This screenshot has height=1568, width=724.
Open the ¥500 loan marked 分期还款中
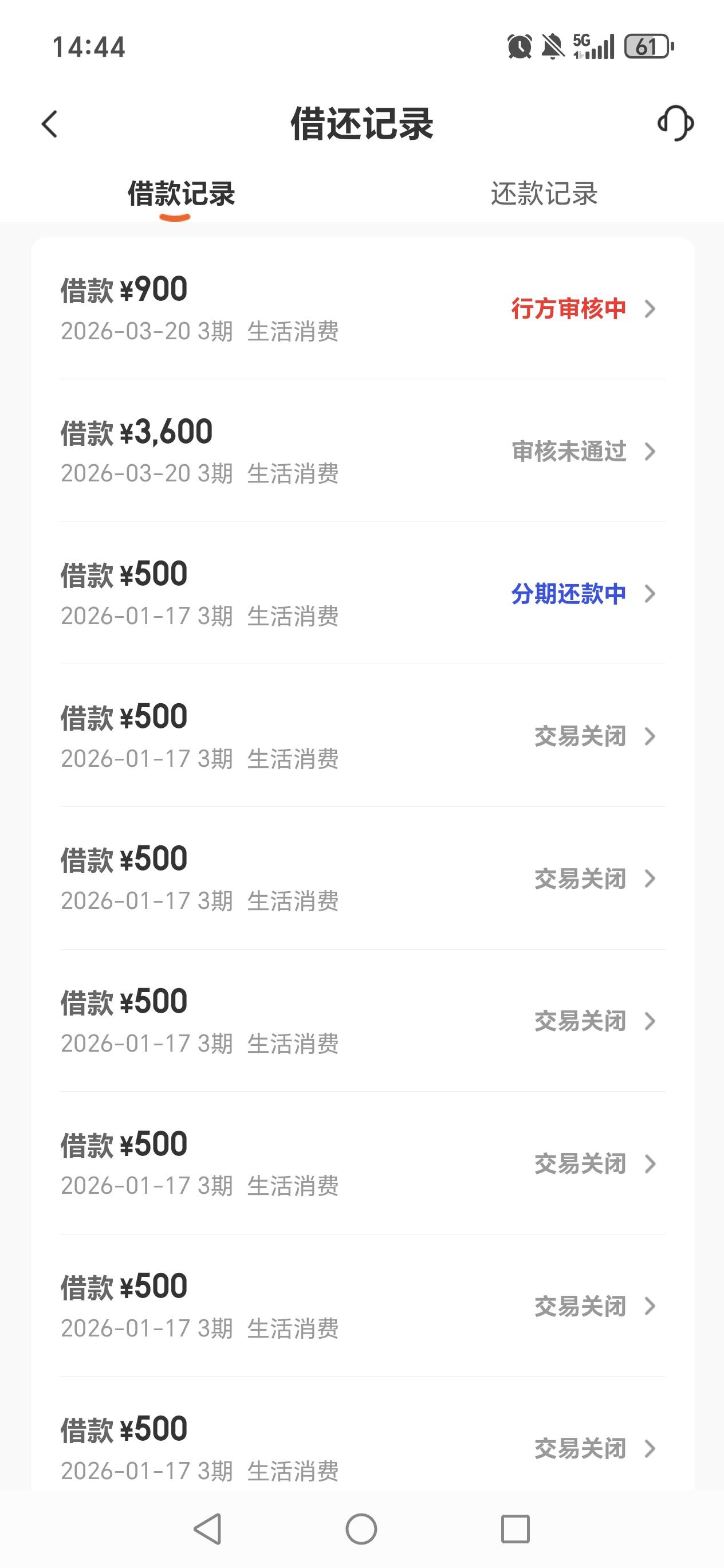tap(363, 594)
